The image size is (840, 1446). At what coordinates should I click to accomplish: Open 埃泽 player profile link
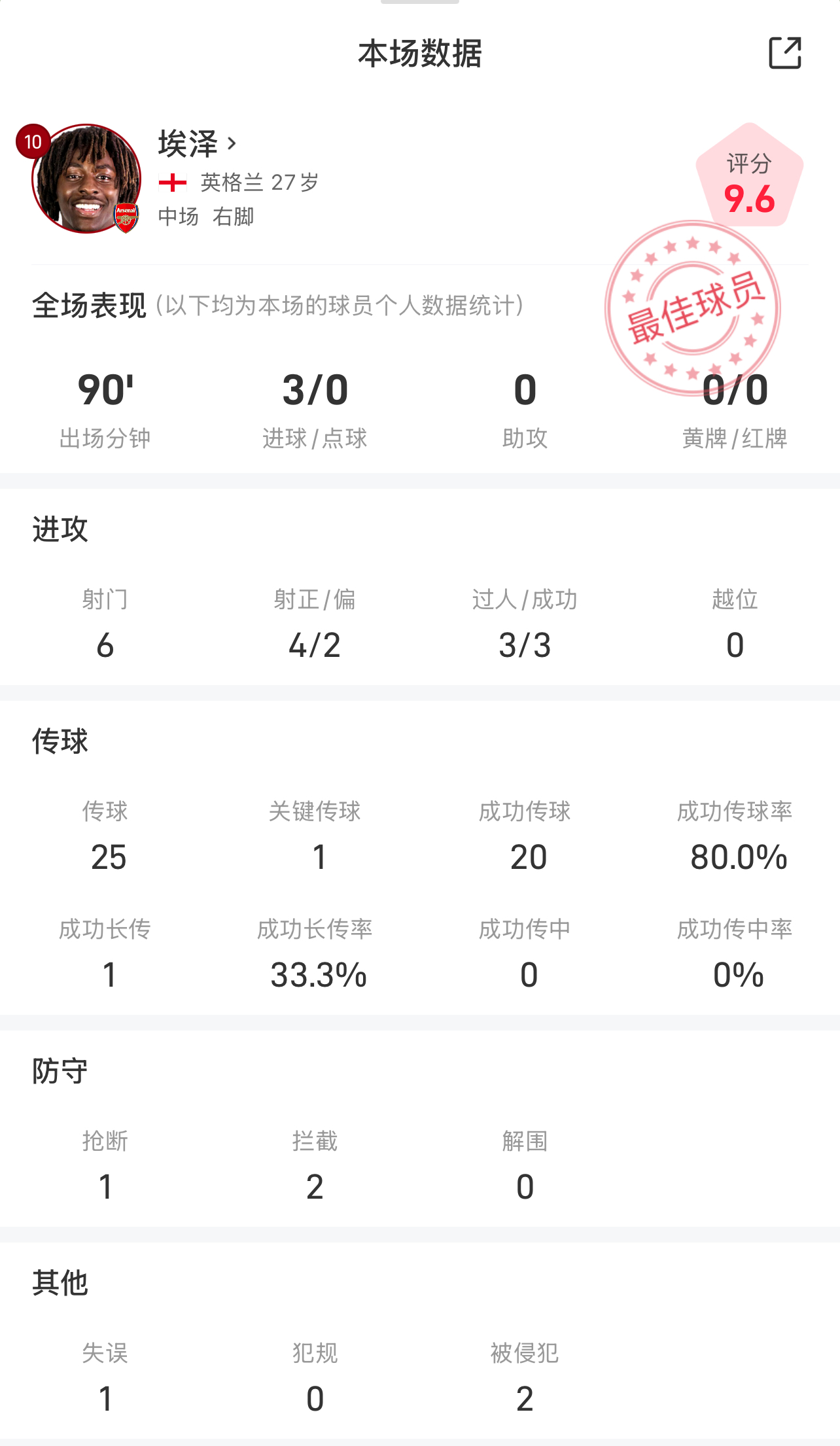coord(196,143)
